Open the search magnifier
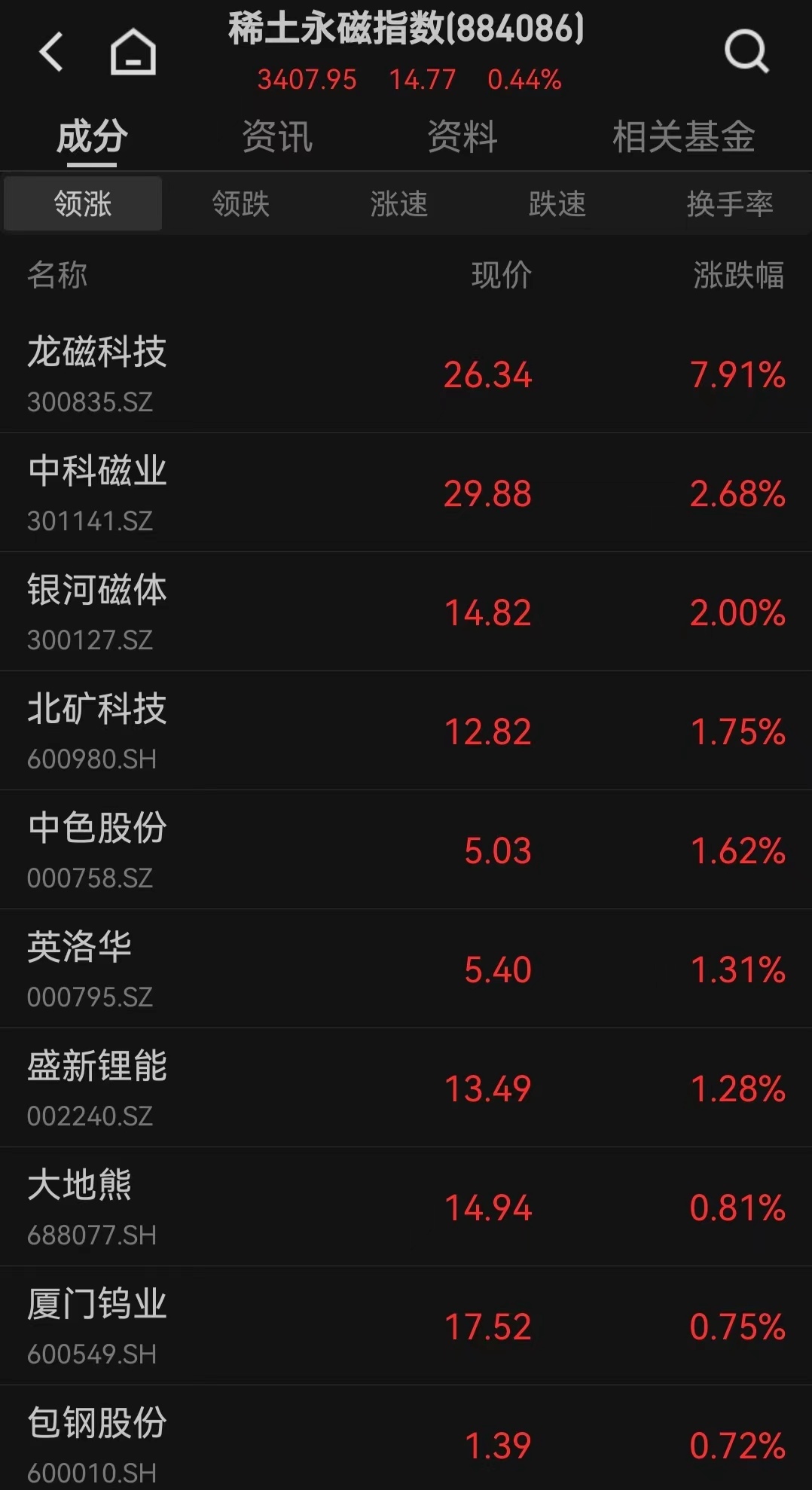Screen dimensions: 812x1490 coord(746,51)
